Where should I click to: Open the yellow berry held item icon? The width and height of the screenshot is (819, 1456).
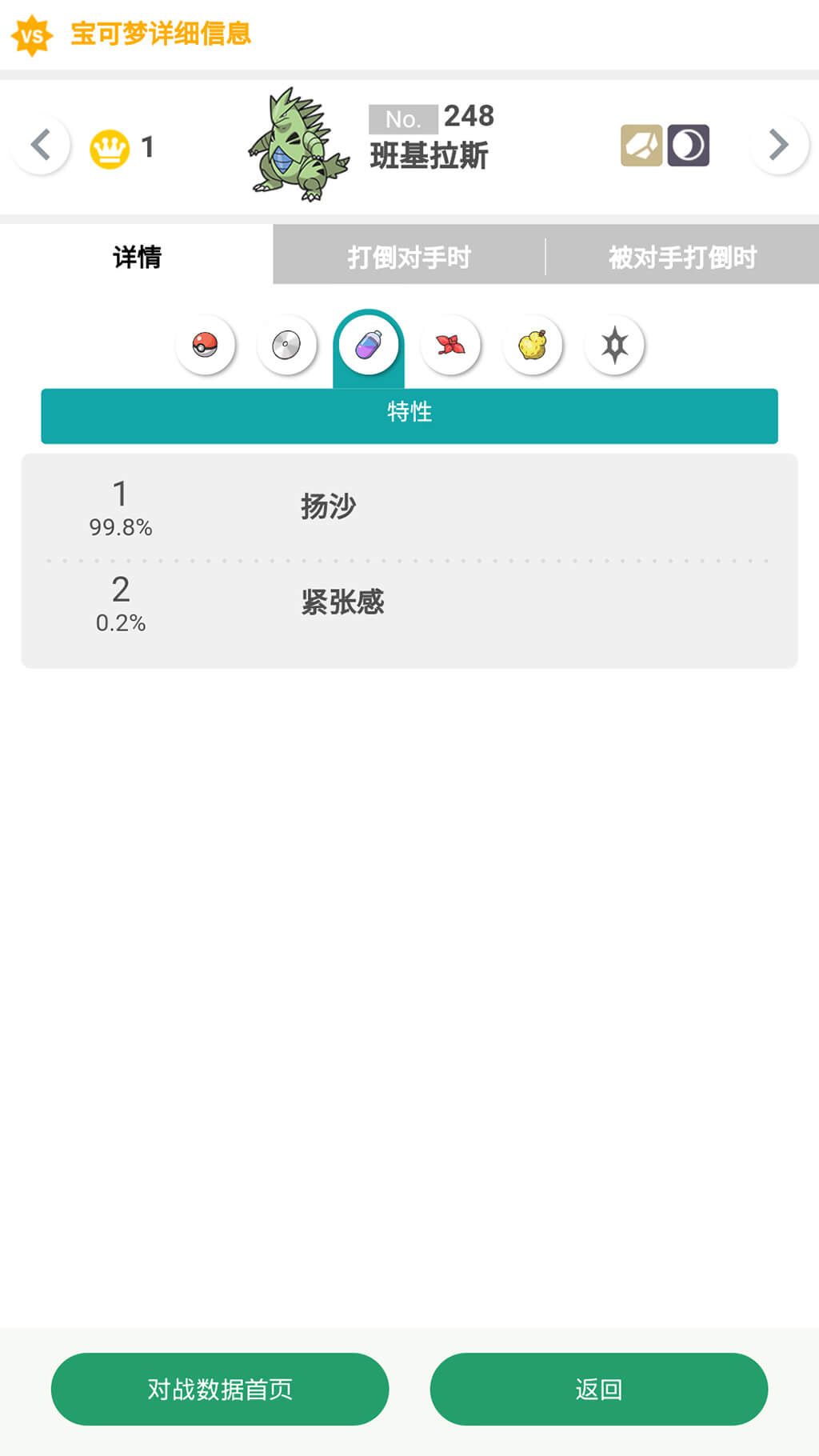(x=533, y=345)
